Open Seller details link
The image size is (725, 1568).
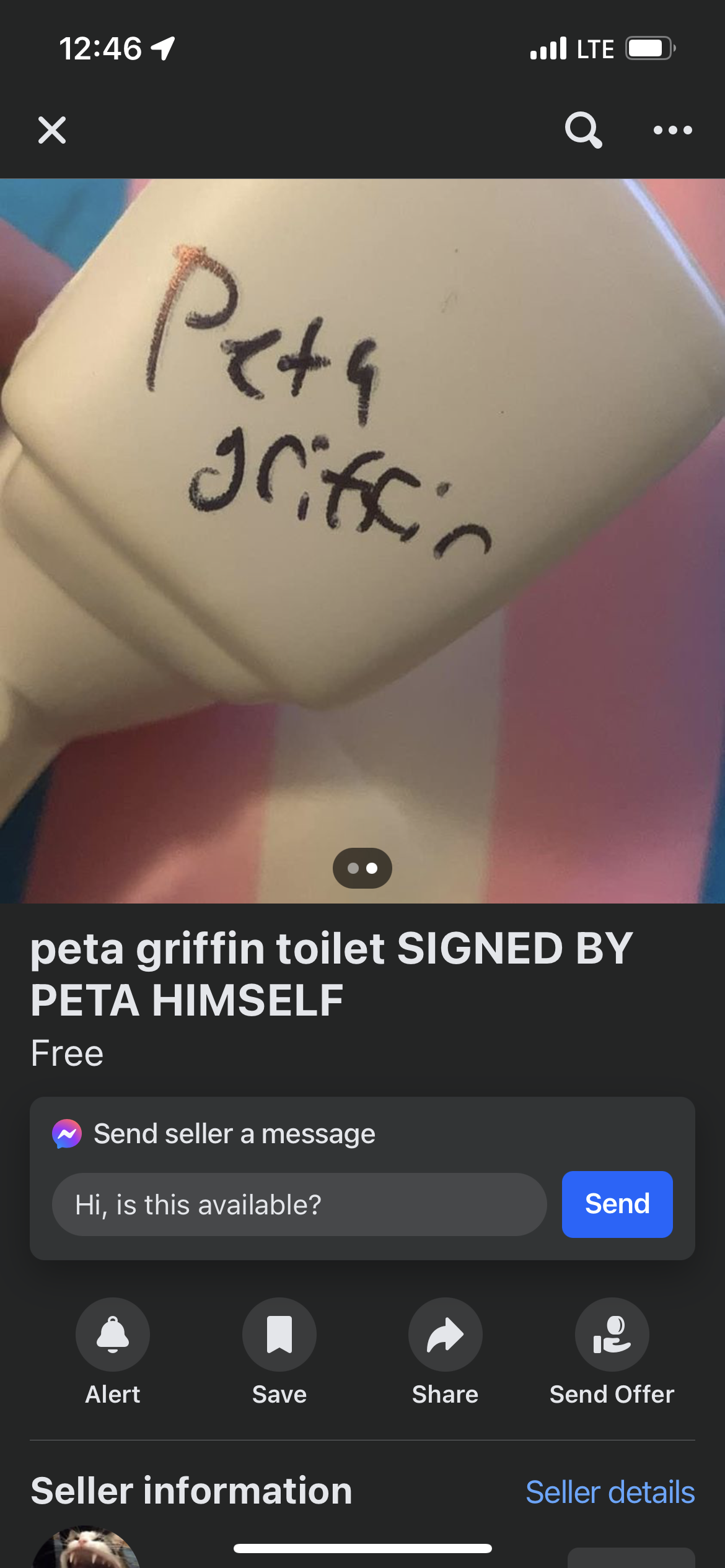[610, 1492]
